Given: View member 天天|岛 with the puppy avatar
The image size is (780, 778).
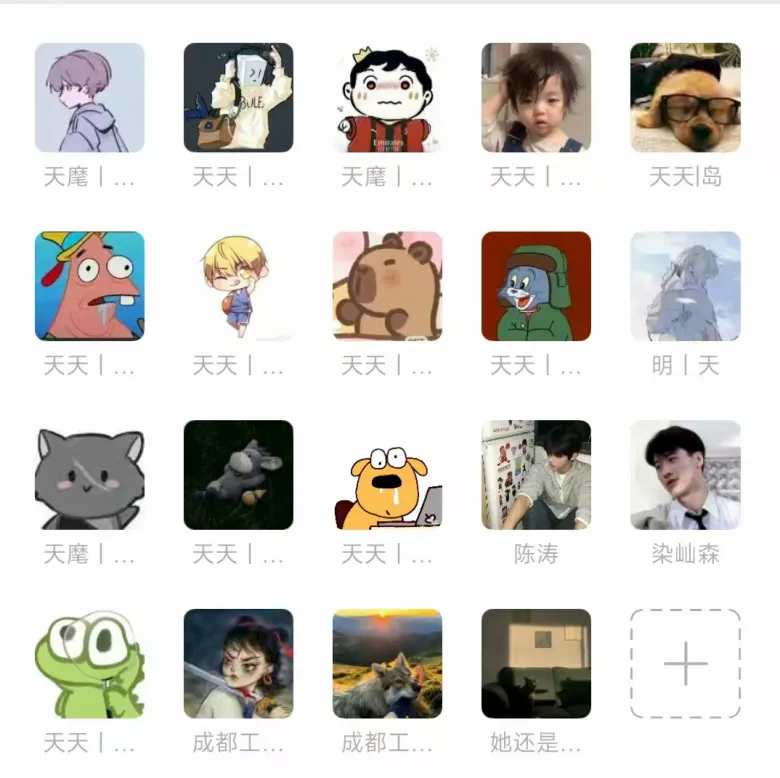Looking at the screenshot, I should pyautogui.click(x=685, y=97).
